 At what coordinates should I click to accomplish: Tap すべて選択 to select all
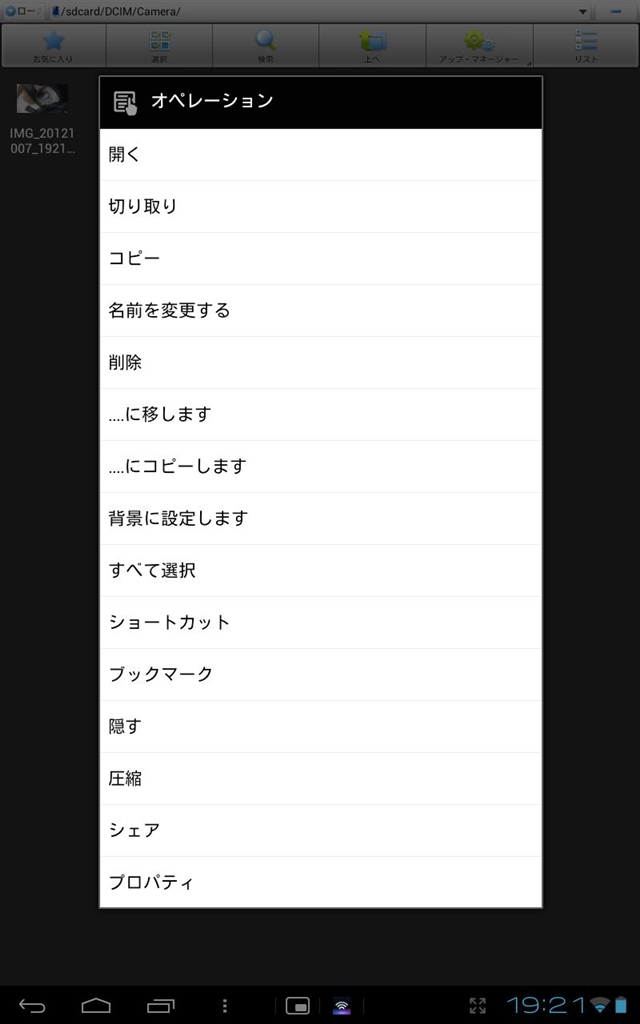(320, 571)
